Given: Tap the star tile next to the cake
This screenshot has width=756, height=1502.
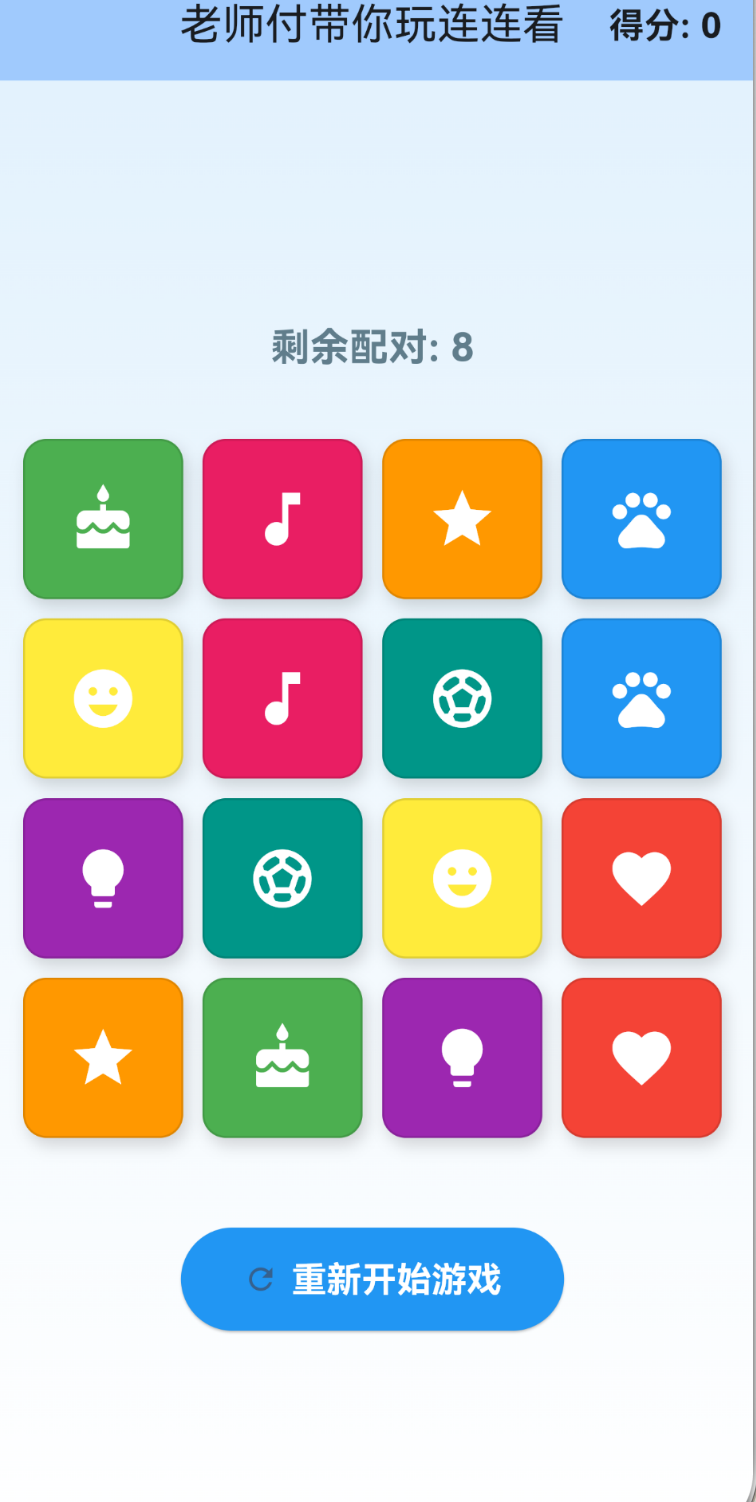Looking at the screenshot, I should [x=103, y=1057].
